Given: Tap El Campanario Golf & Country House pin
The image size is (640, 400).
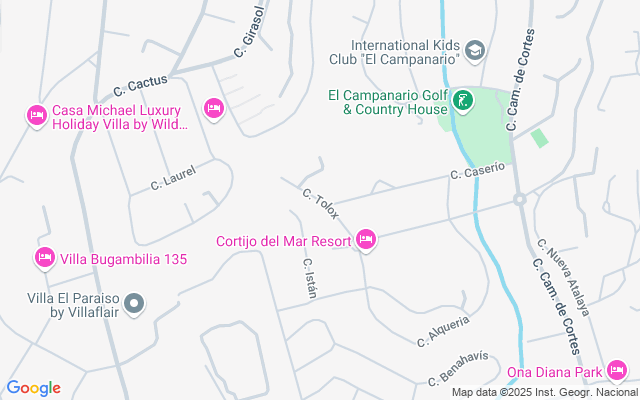Looking at the screenshot, I should (x=463, y=99).
